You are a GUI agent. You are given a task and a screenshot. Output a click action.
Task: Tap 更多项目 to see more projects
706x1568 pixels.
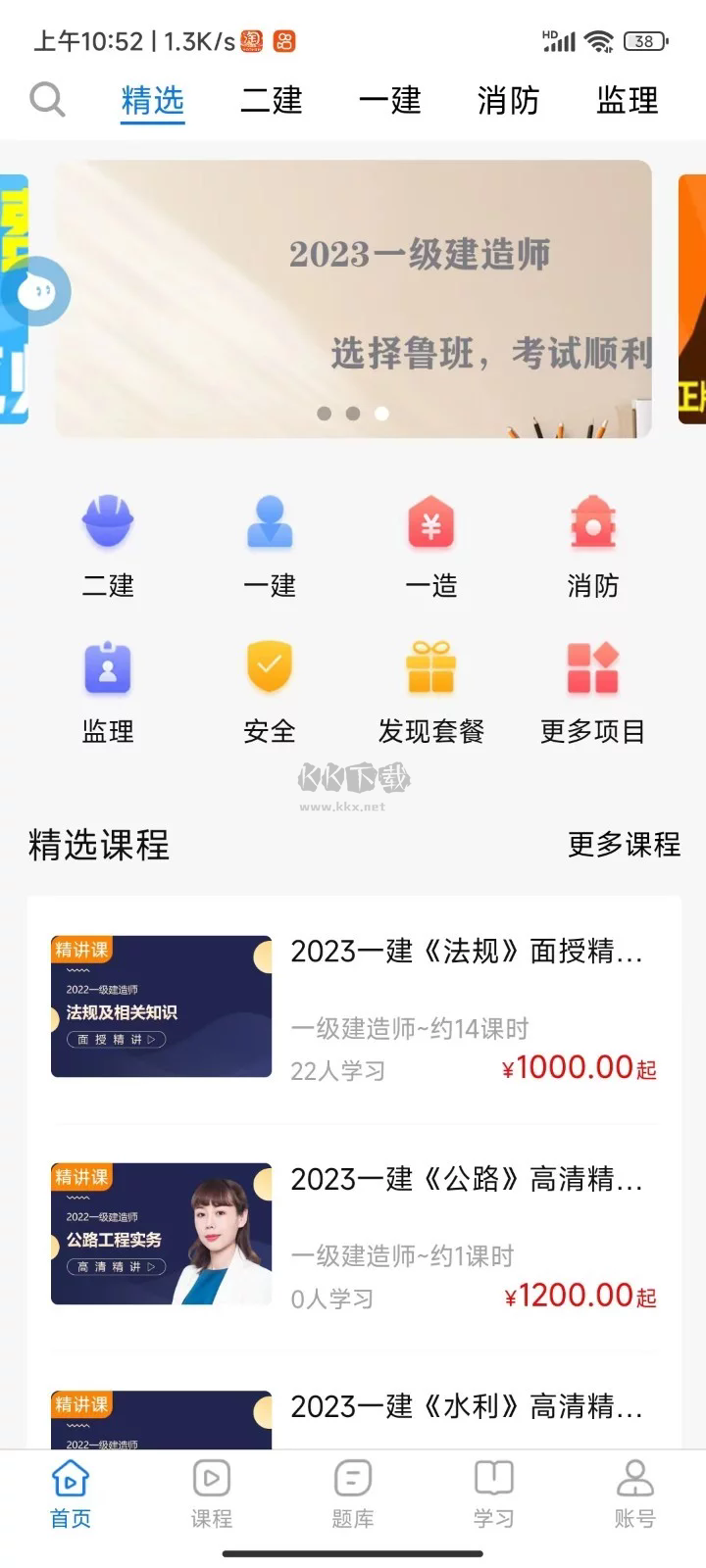pyautogui.click(x=592, y=668)
